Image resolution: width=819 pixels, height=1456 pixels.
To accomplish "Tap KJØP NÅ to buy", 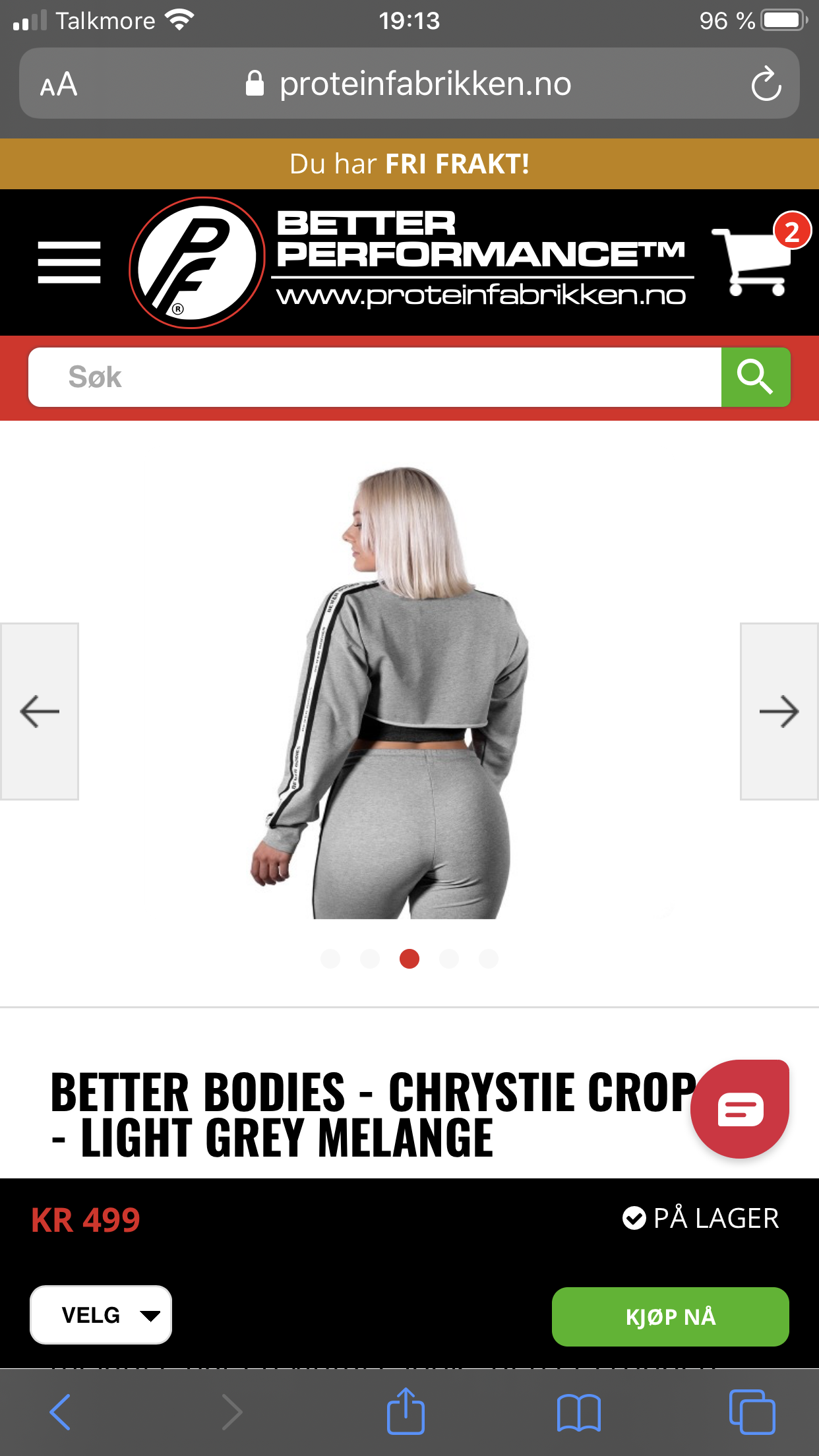I will coord(671,1317).
